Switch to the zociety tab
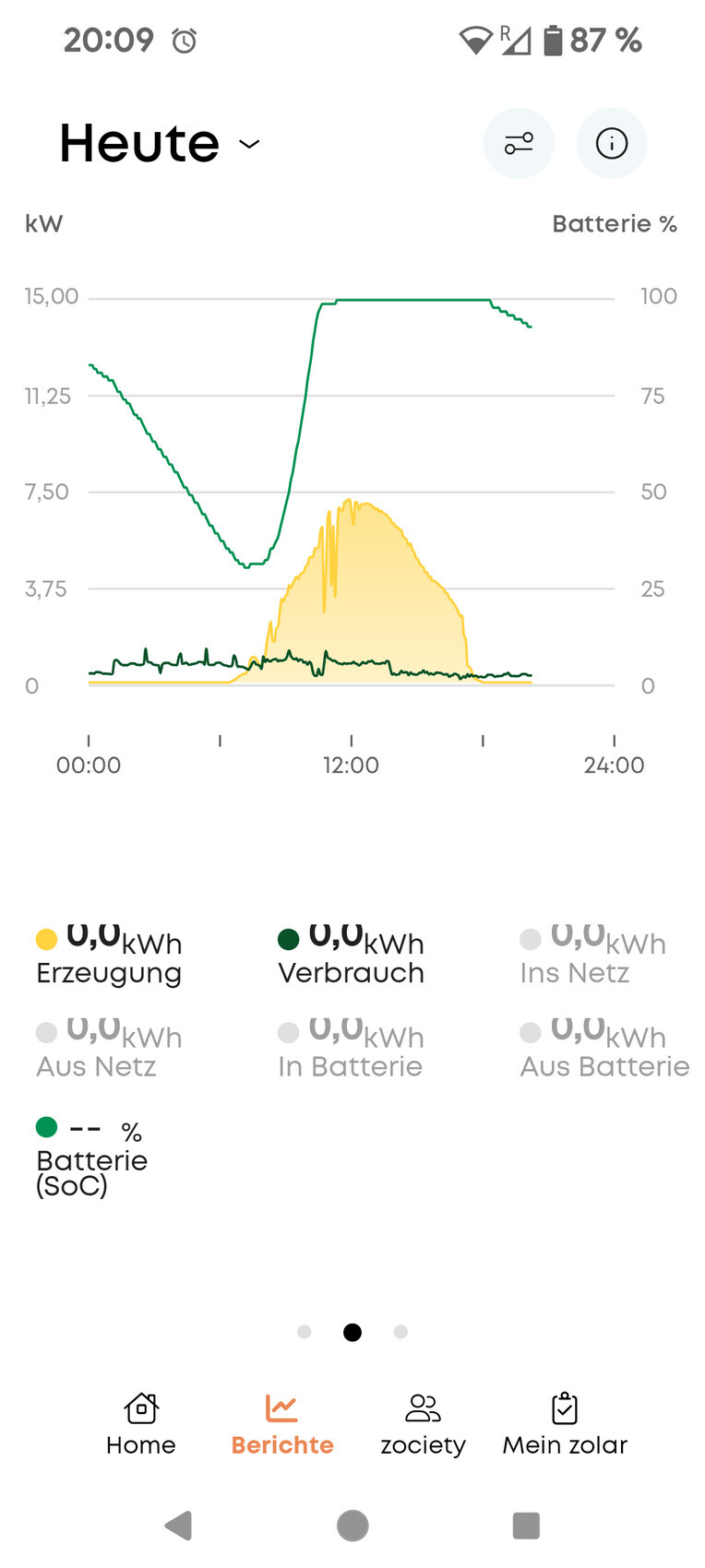The height and width of the screenshot is (1568, 705). click(423, 1424)
